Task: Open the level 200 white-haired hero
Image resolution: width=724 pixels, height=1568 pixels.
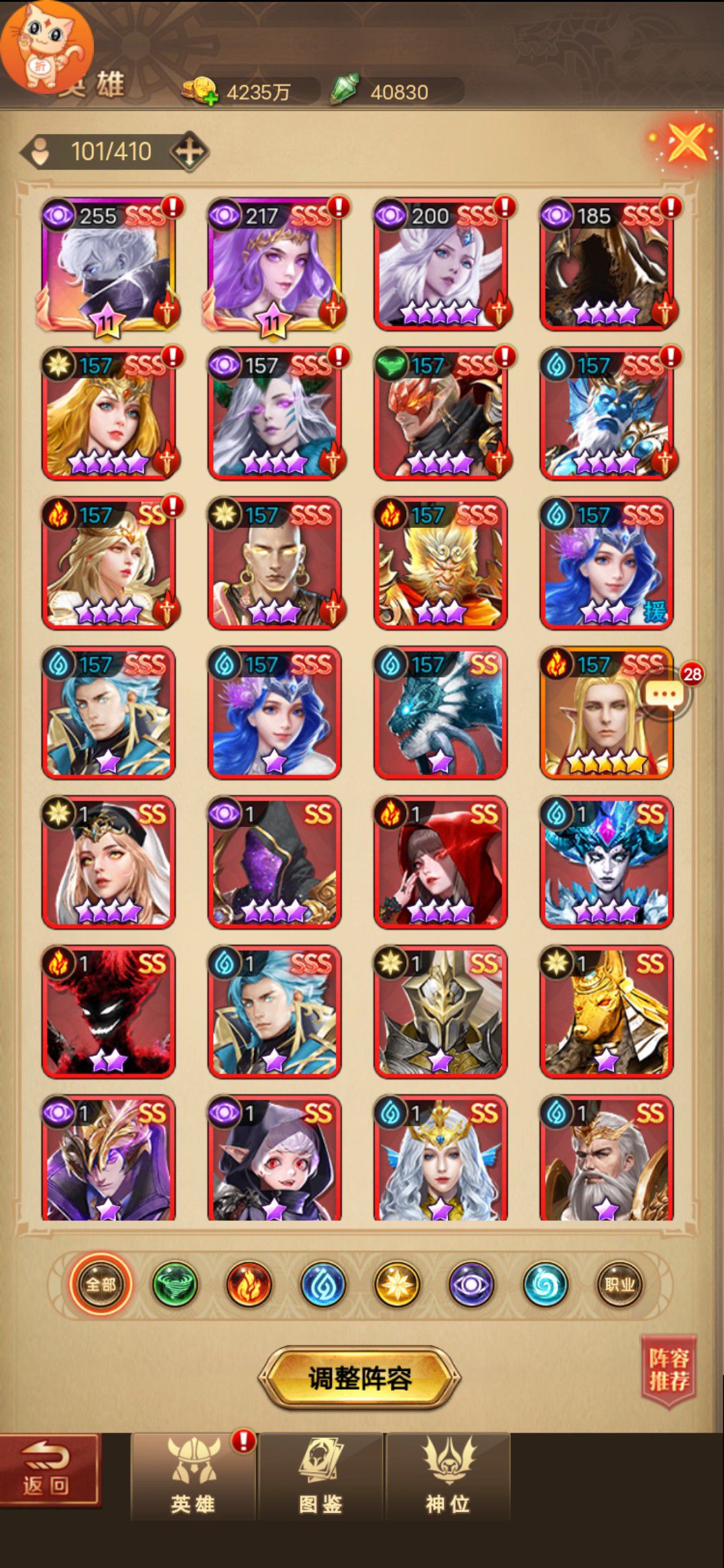Action: [440, 264]
